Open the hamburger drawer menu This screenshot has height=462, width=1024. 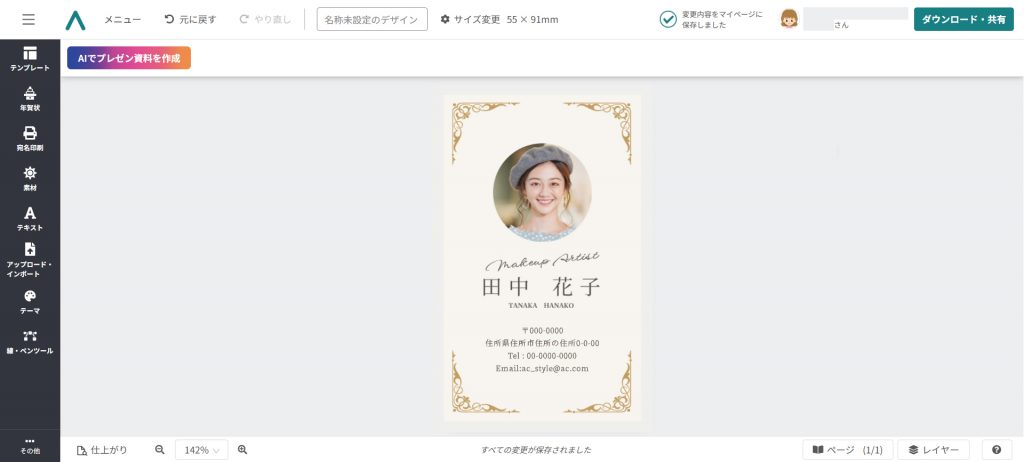28,19
